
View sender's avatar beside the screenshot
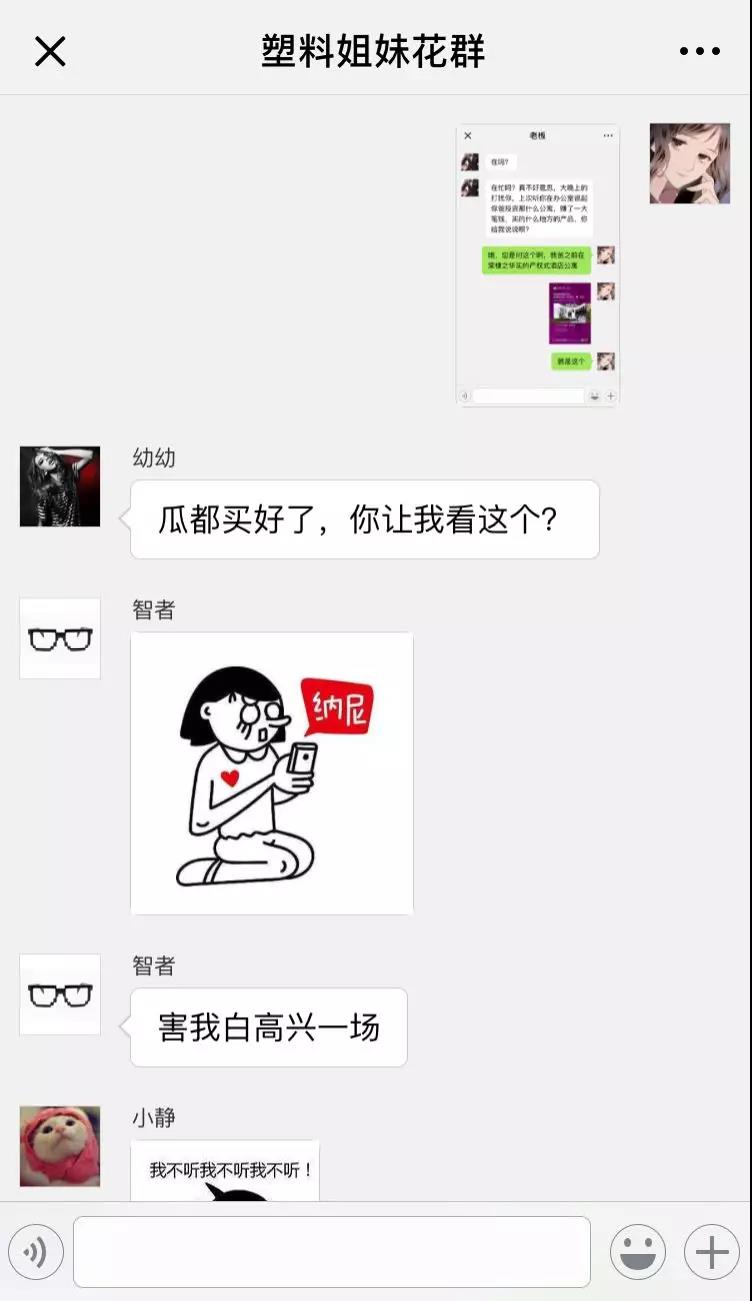689,164
